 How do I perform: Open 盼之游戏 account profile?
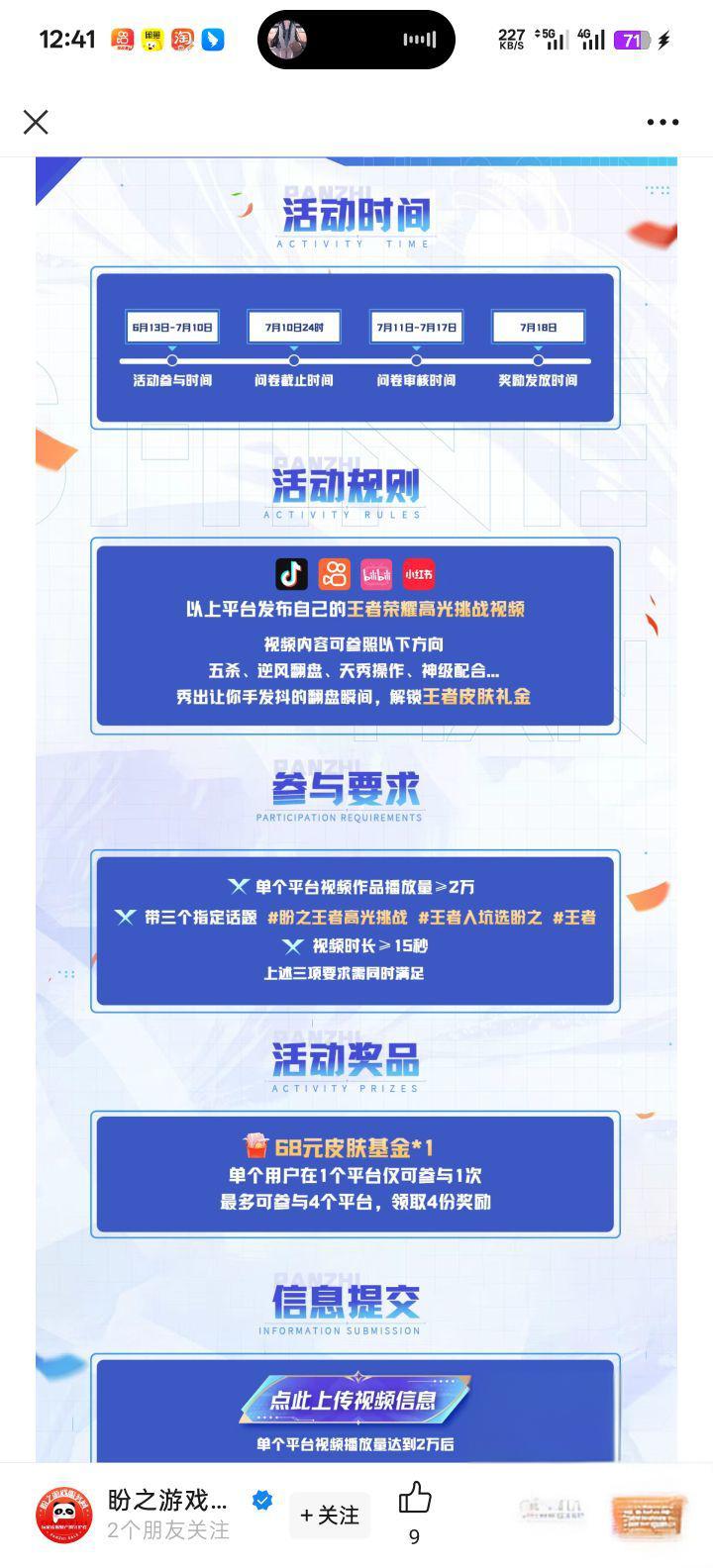pos(166,1501)
